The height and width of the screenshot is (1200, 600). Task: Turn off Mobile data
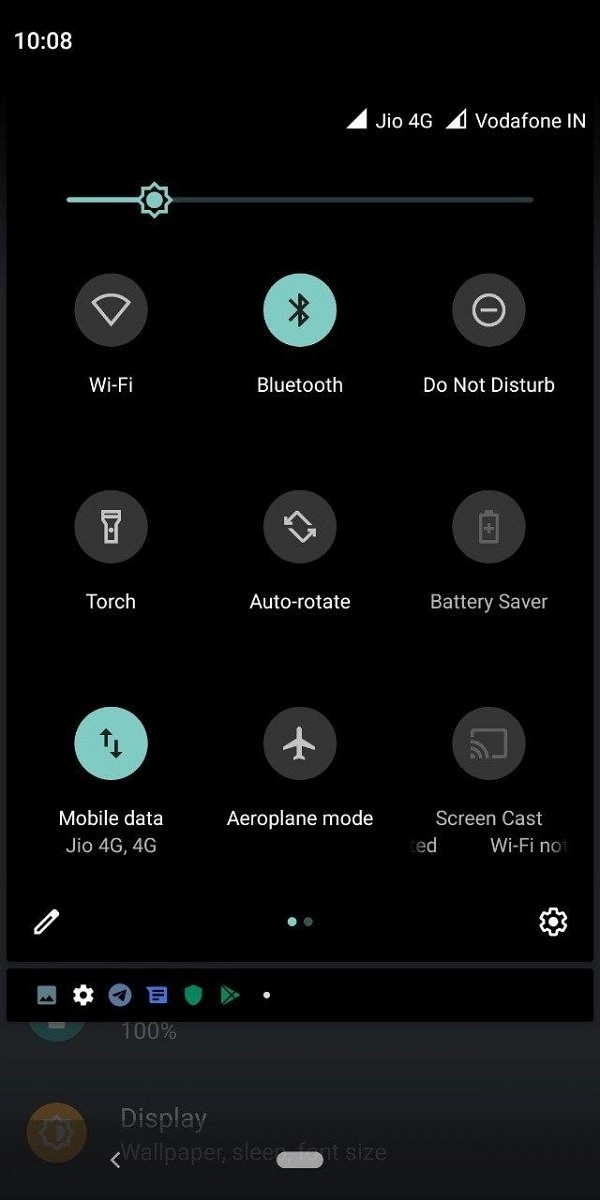click(x=111, y=743)
